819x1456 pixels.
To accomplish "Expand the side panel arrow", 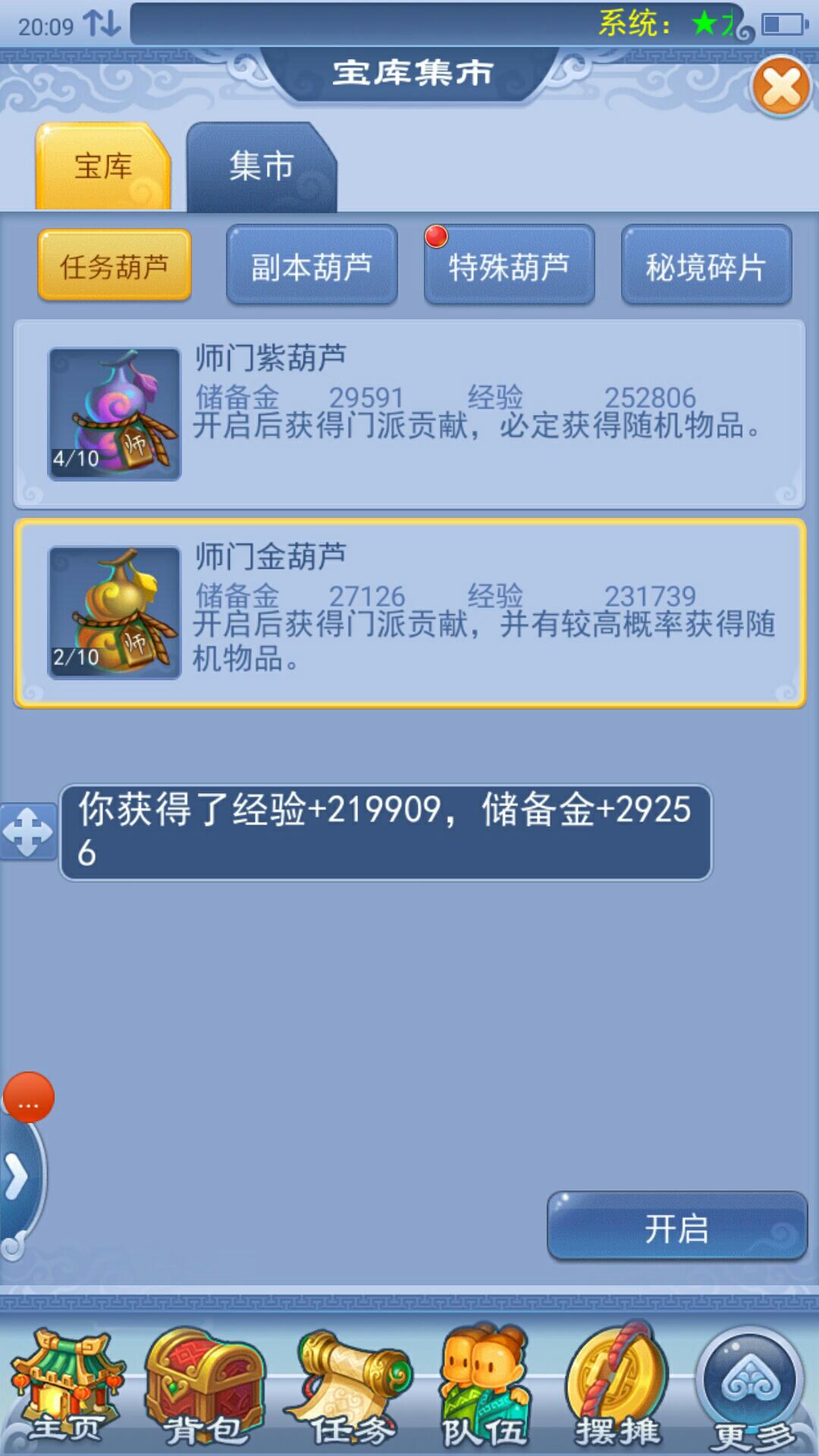I will click(17, 1177).
